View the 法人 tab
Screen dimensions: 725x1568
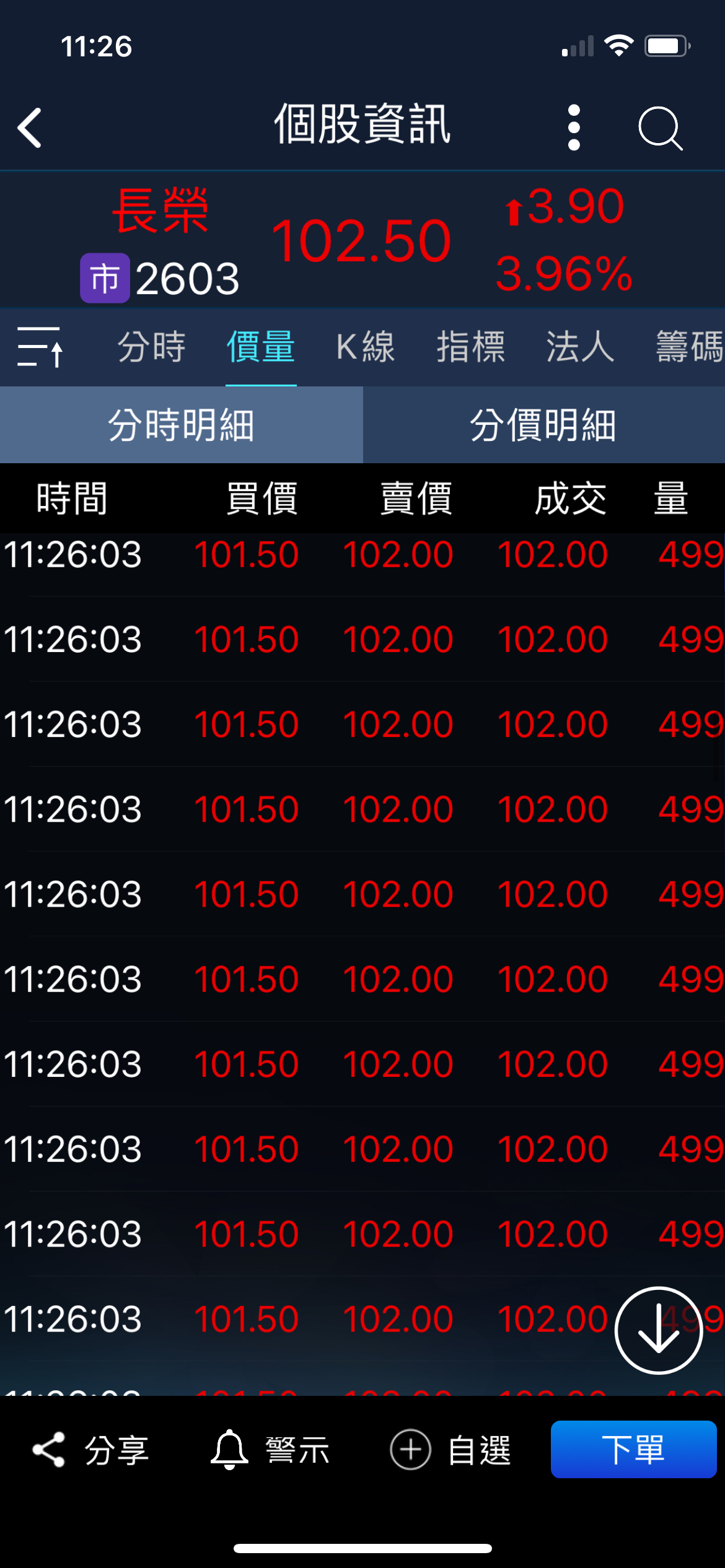click(x=580, y=347)
